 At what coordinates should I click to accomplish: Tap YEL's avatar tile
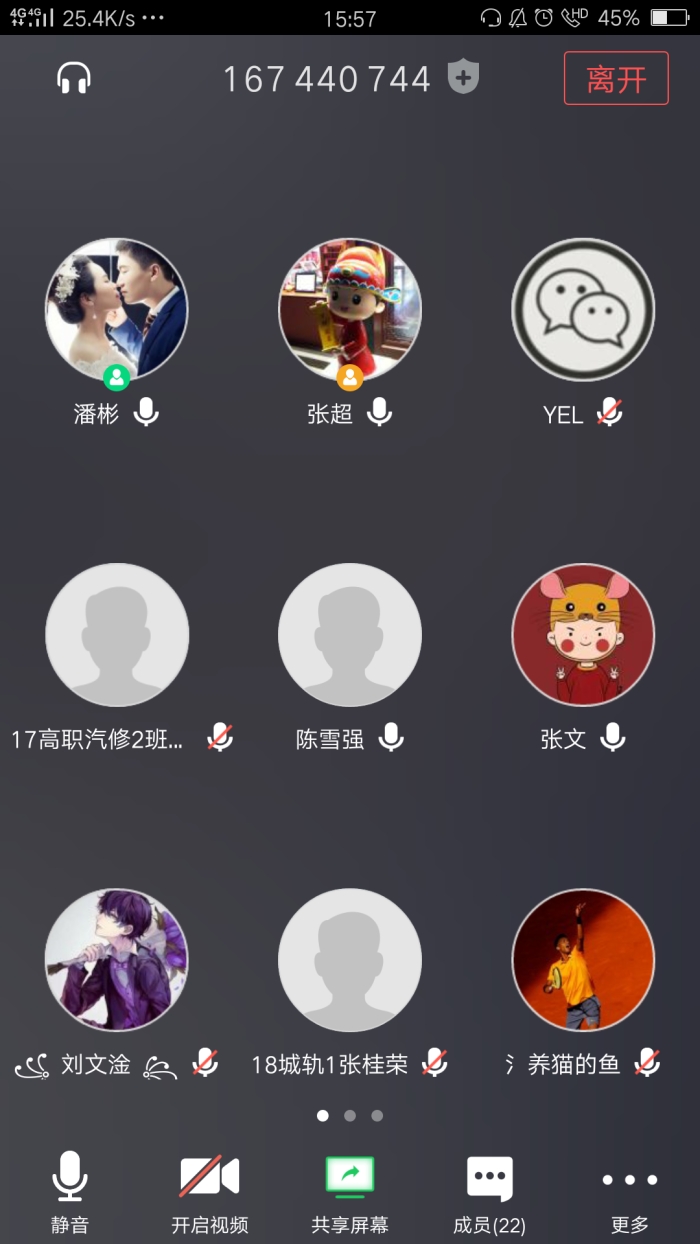[x=583, y=310]
